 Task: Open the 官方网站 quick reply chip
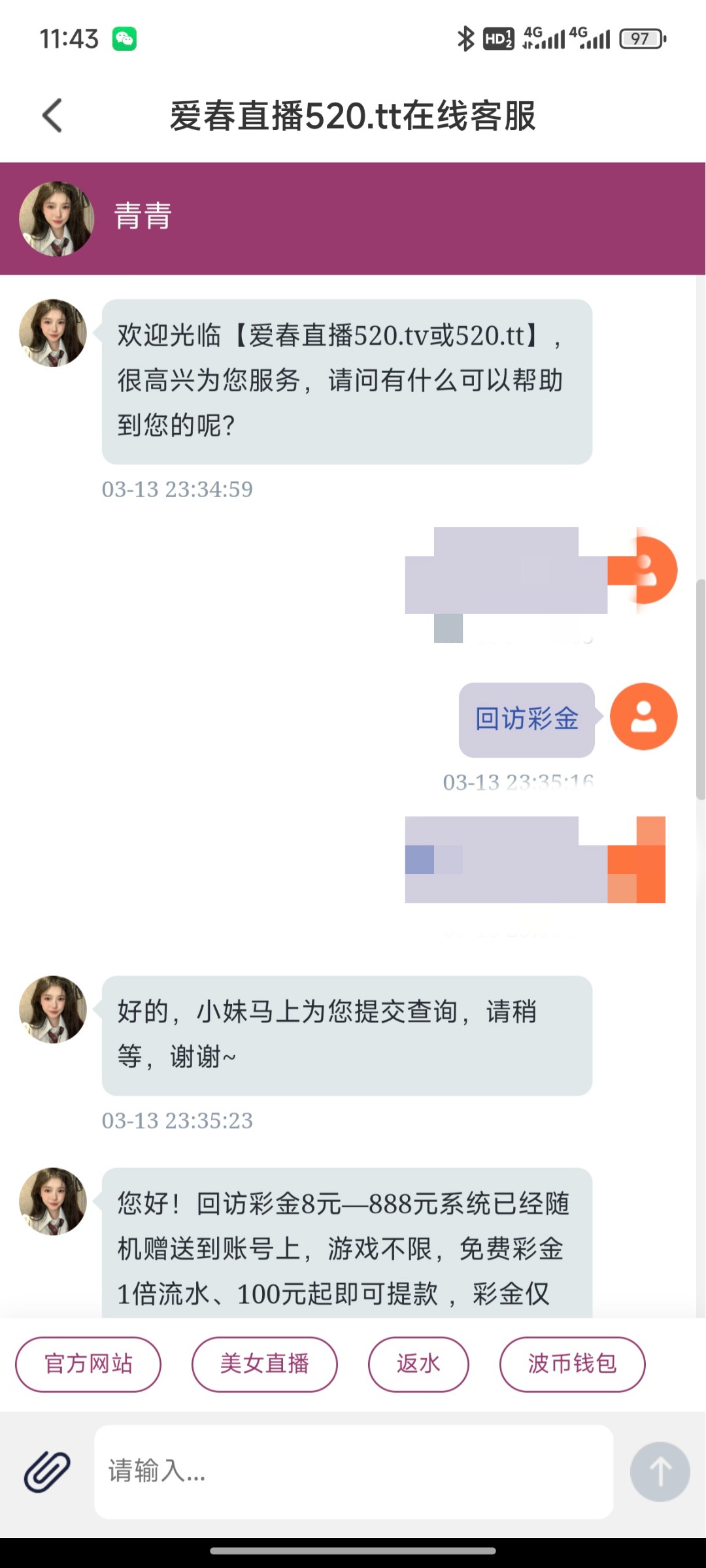pos(88,1364)
